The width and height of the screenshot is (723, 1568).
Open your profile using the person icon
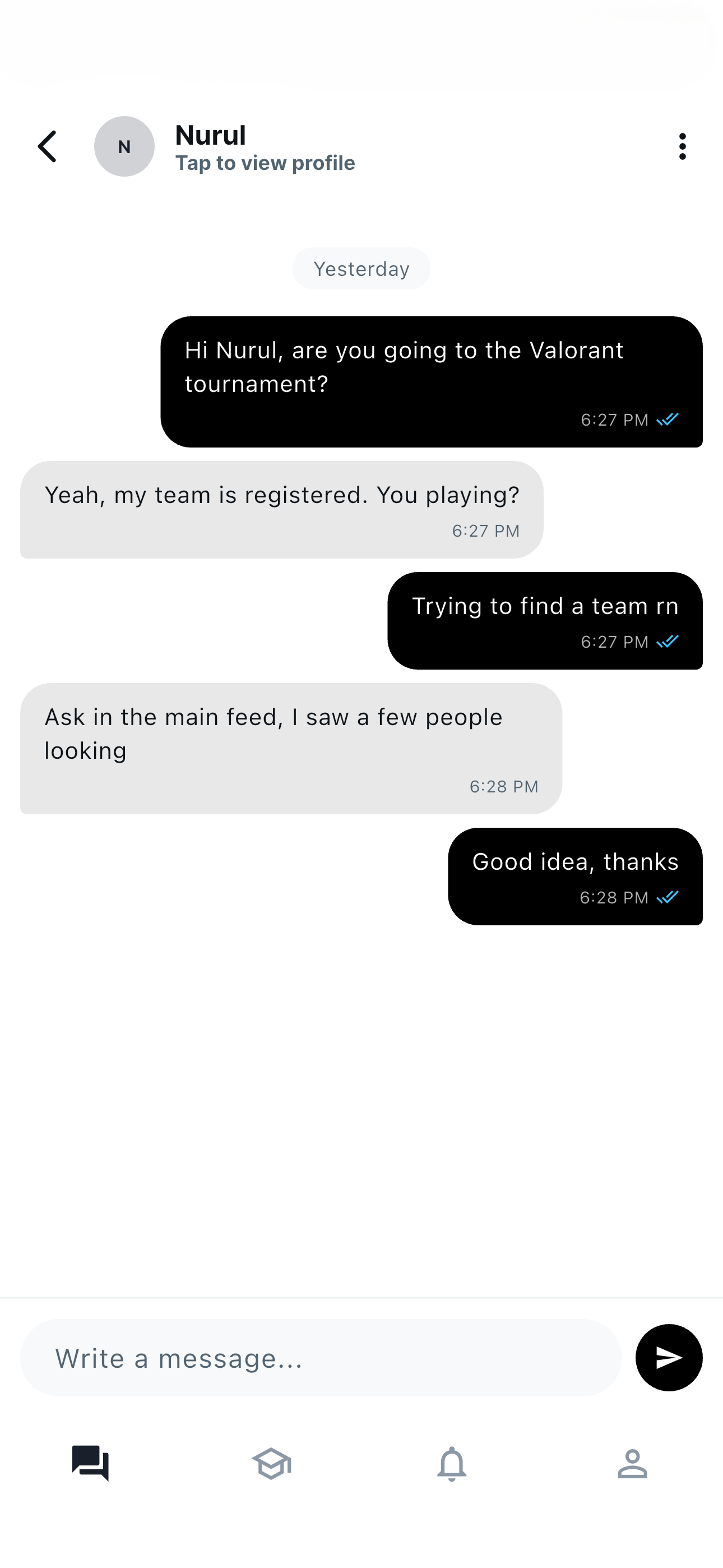(632, 1464)
